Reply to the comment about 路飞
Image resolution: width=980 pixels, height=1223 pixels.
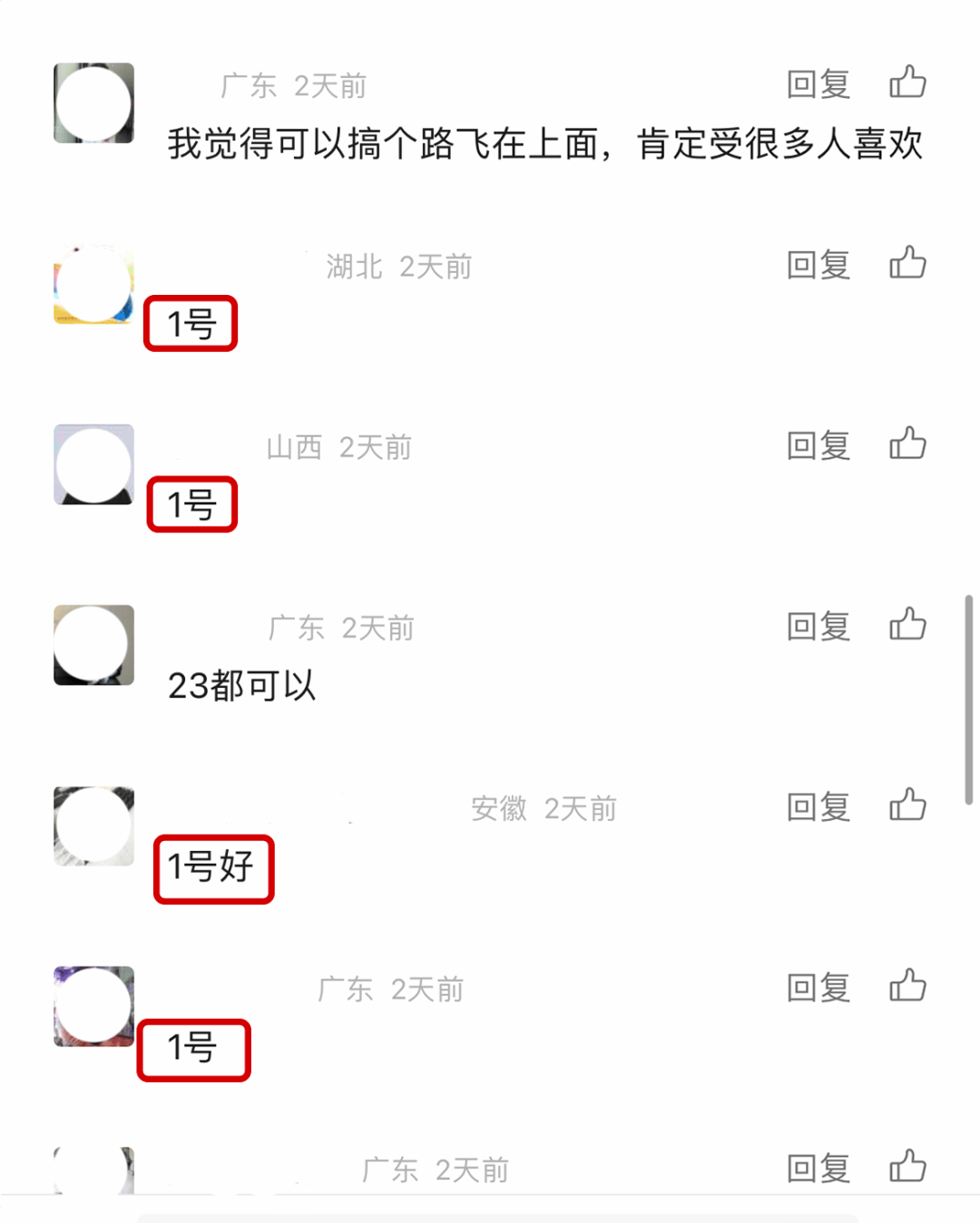[x=818, y=85]
